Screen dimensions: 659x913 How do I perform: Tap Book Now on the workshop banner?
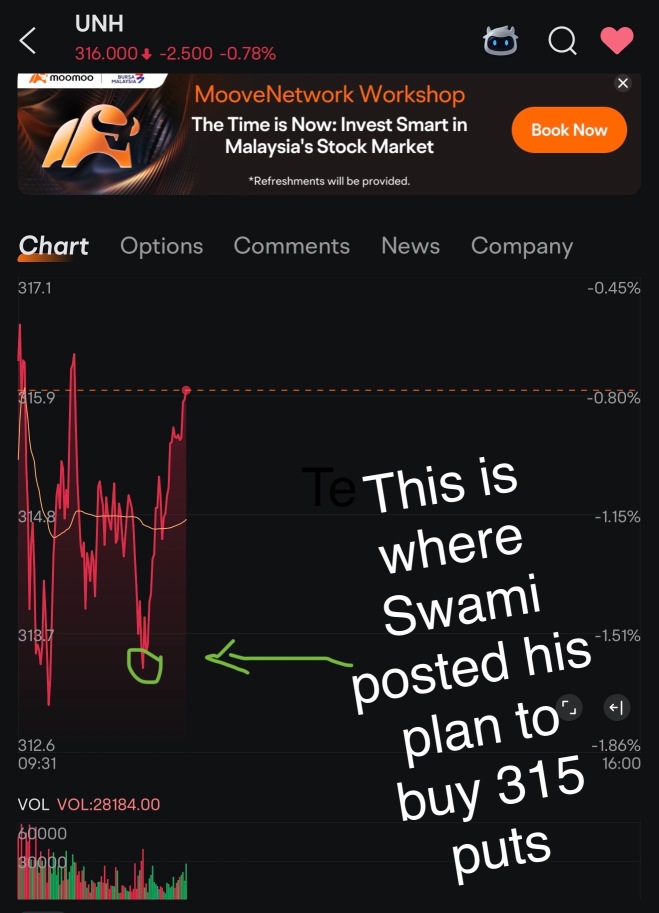pyautogui.click(x=569, y=130)
